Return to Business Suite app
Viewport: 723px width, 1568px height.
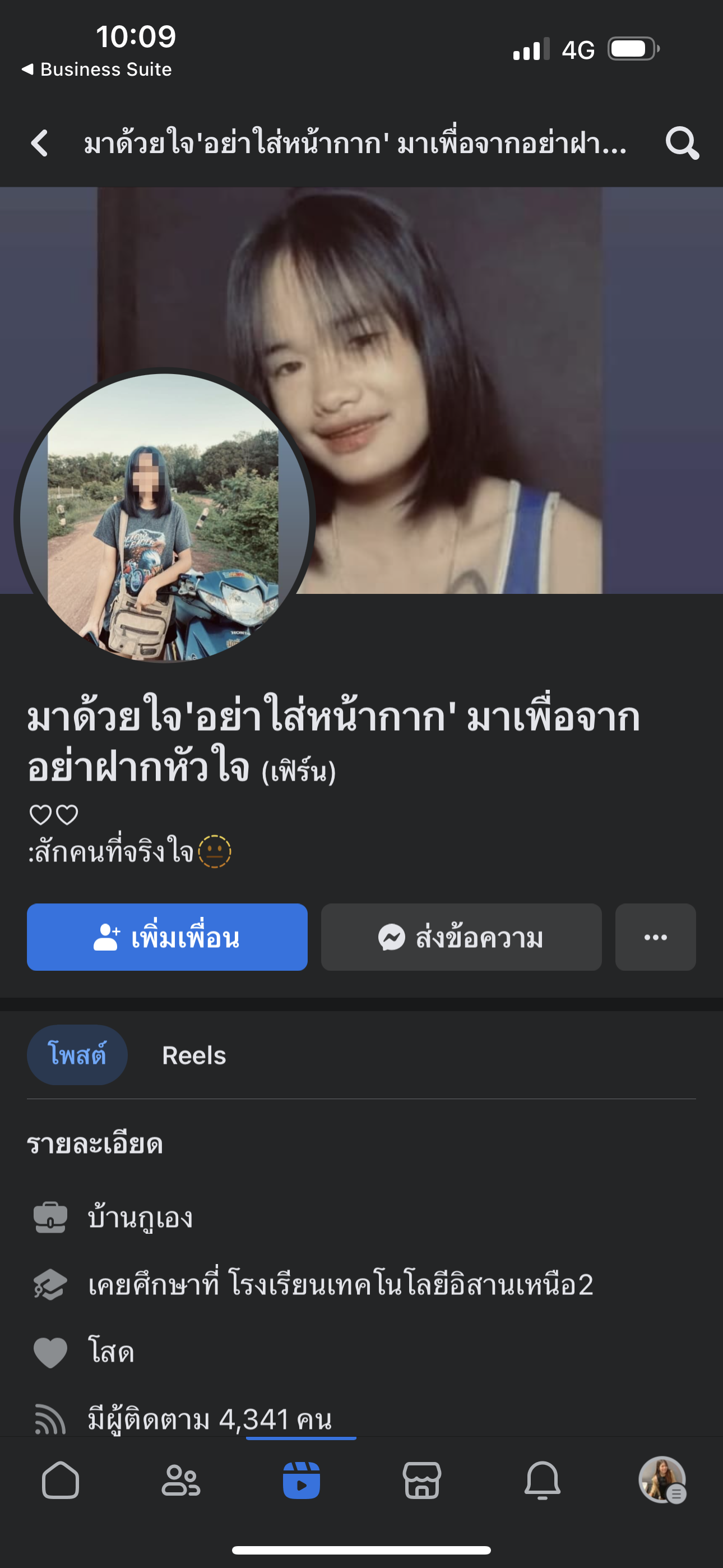(x=98, y=70)
